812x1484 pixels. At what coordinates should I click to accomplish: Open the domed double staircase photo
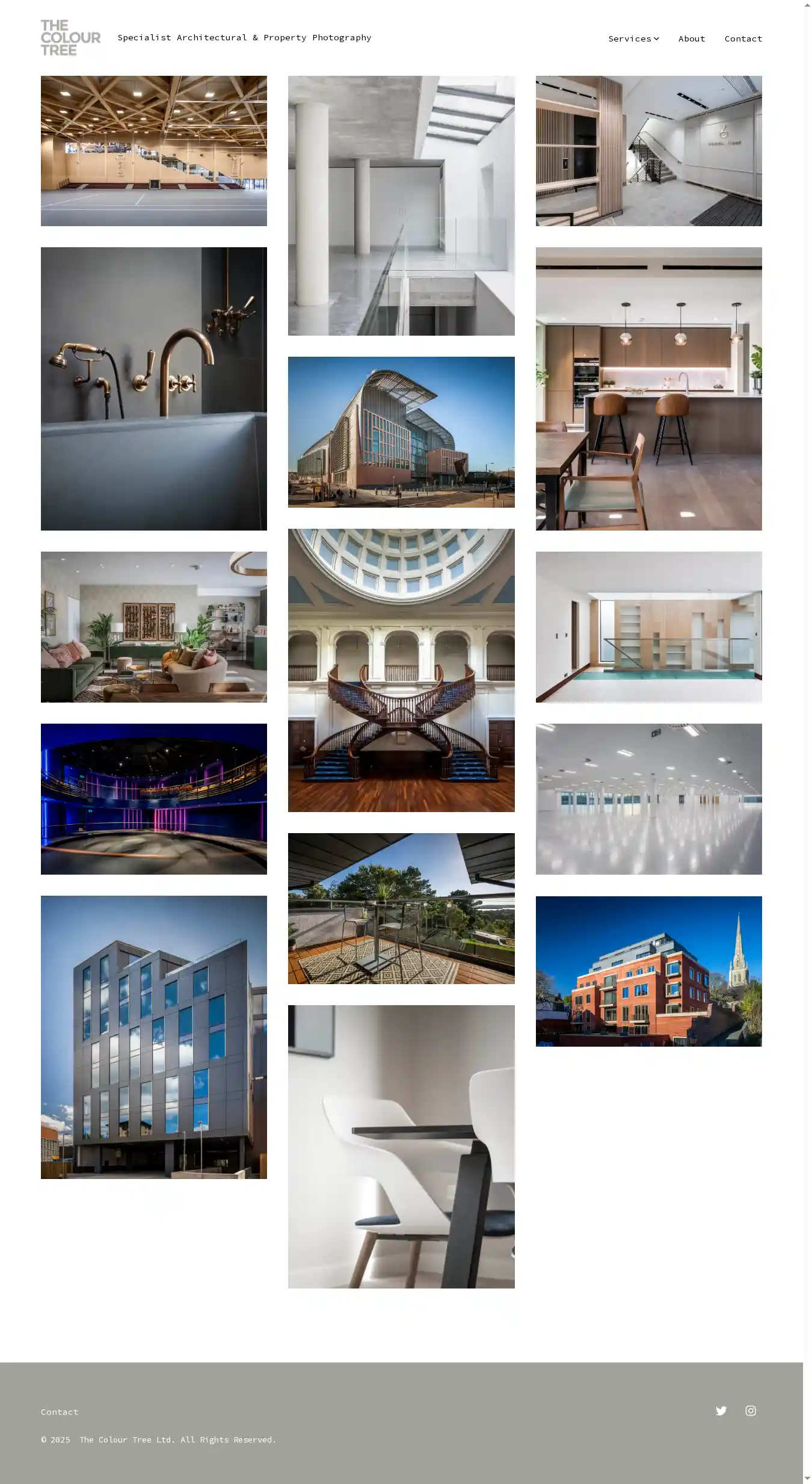pyautogui.click(x=401, y=670)
